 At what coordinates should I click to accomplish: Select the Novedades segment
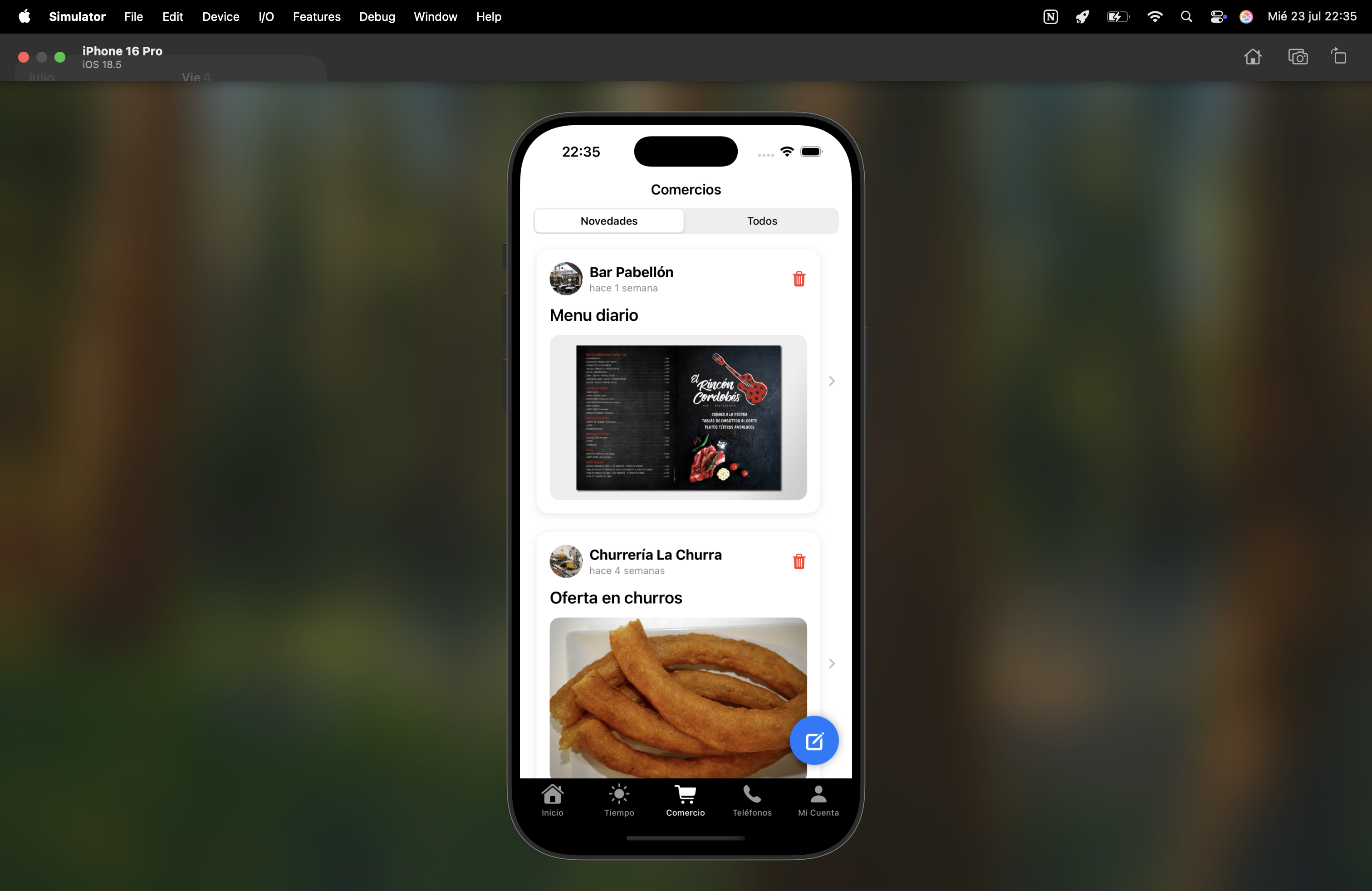point(609,221)
